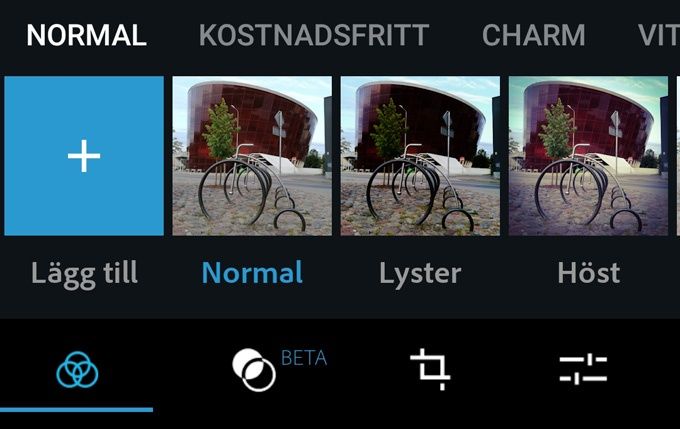Switch to the Kostnadsfritt filter category
680x429 pixels.
(x=314, y=35)
